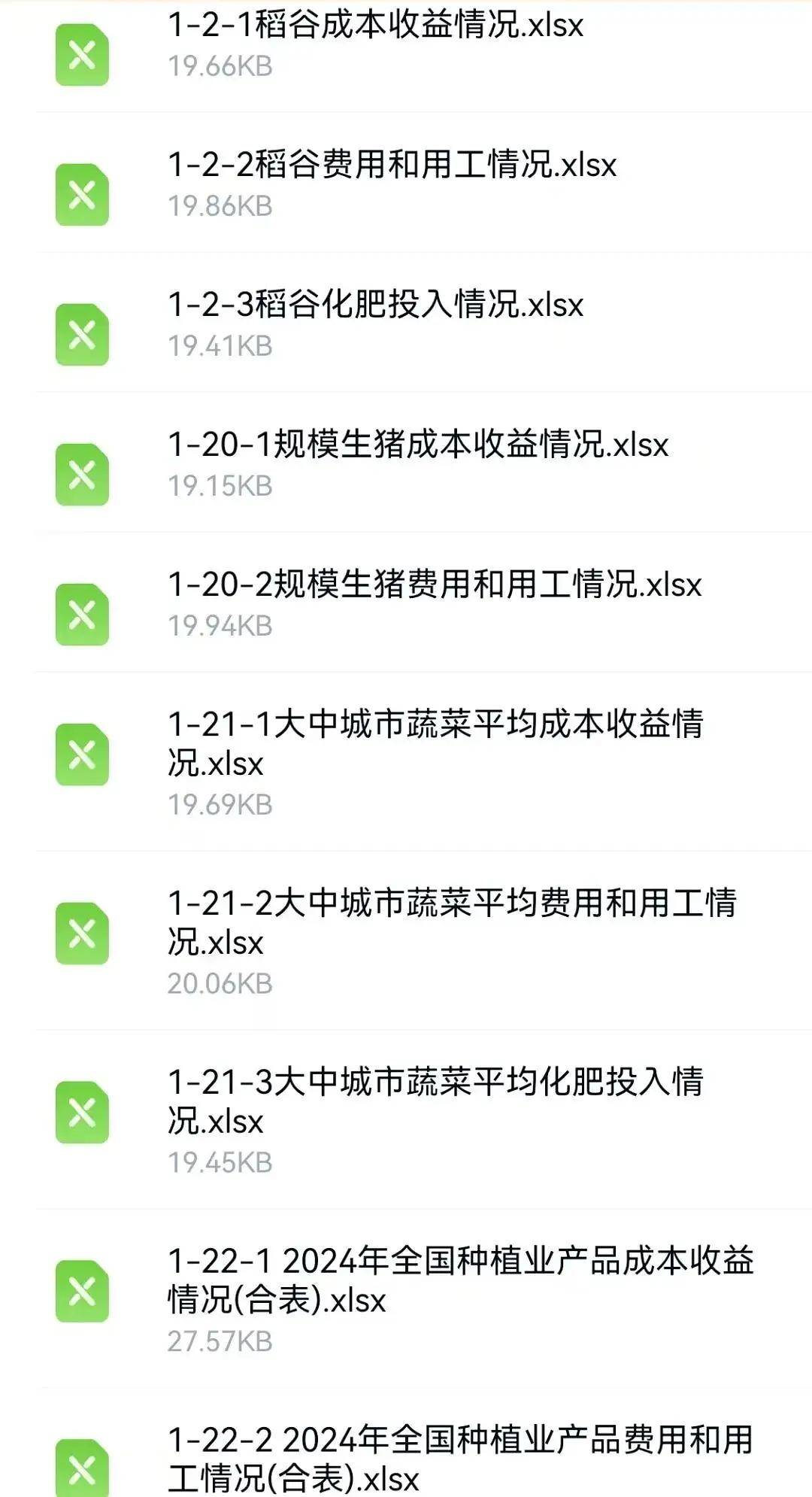Tap 1-22-2 2024年全国种植业产品费用和用工情况(合表).xlsx
Screen dimensions: 812x1497
(x=460, y=1458)
